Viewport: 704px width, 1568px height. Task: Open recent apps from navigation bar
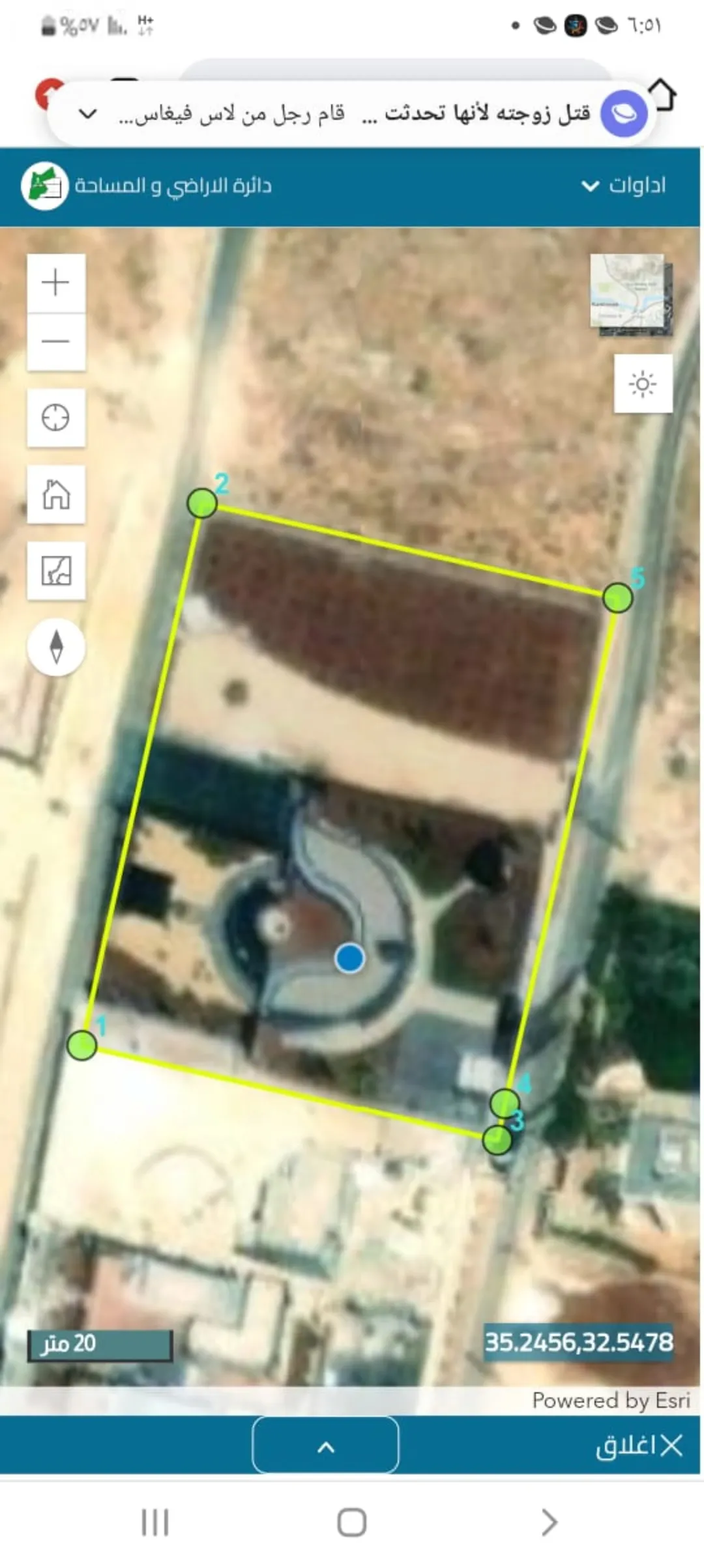(155, 1522)
